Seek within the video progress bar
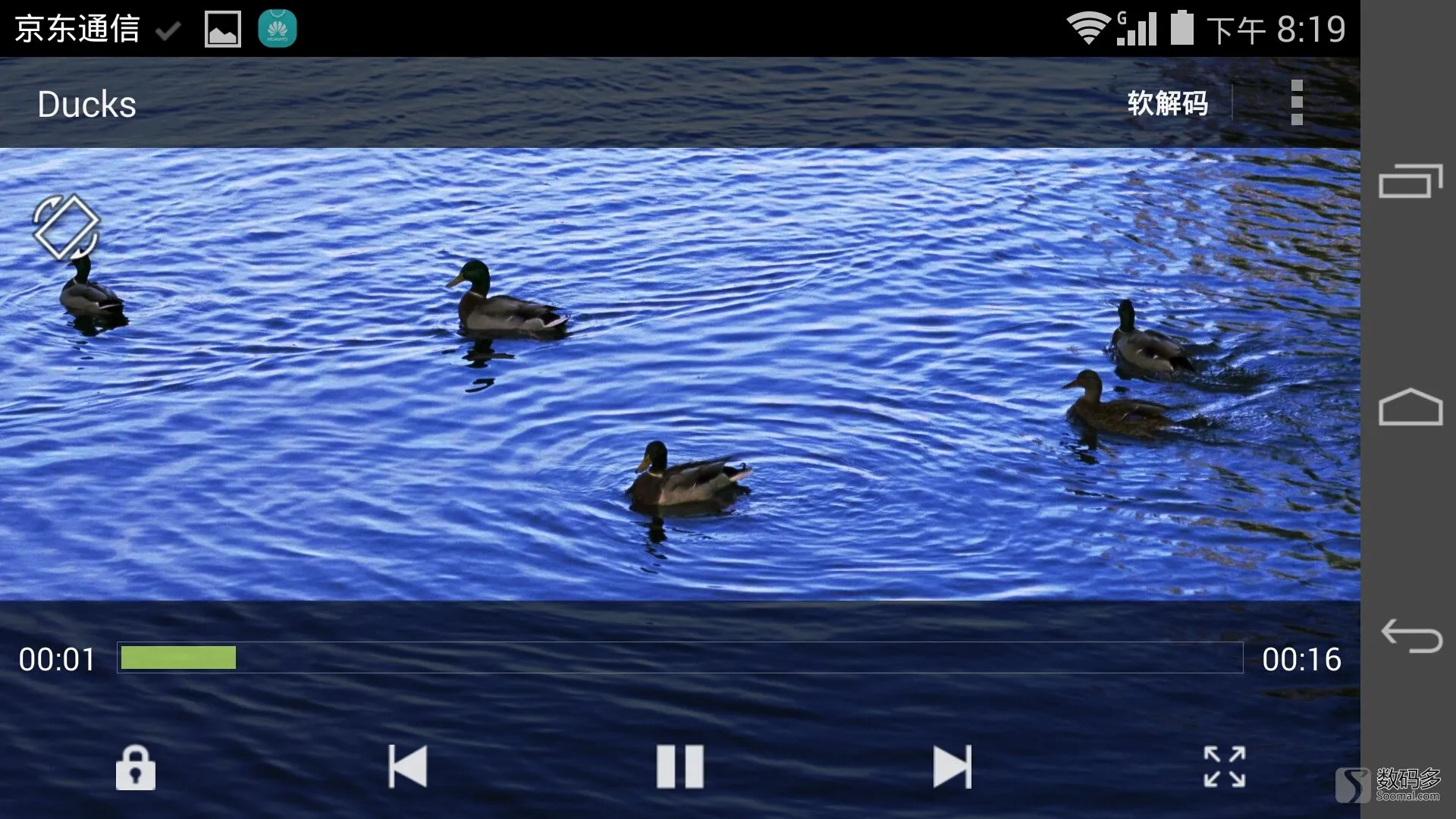 coord(679,657)
